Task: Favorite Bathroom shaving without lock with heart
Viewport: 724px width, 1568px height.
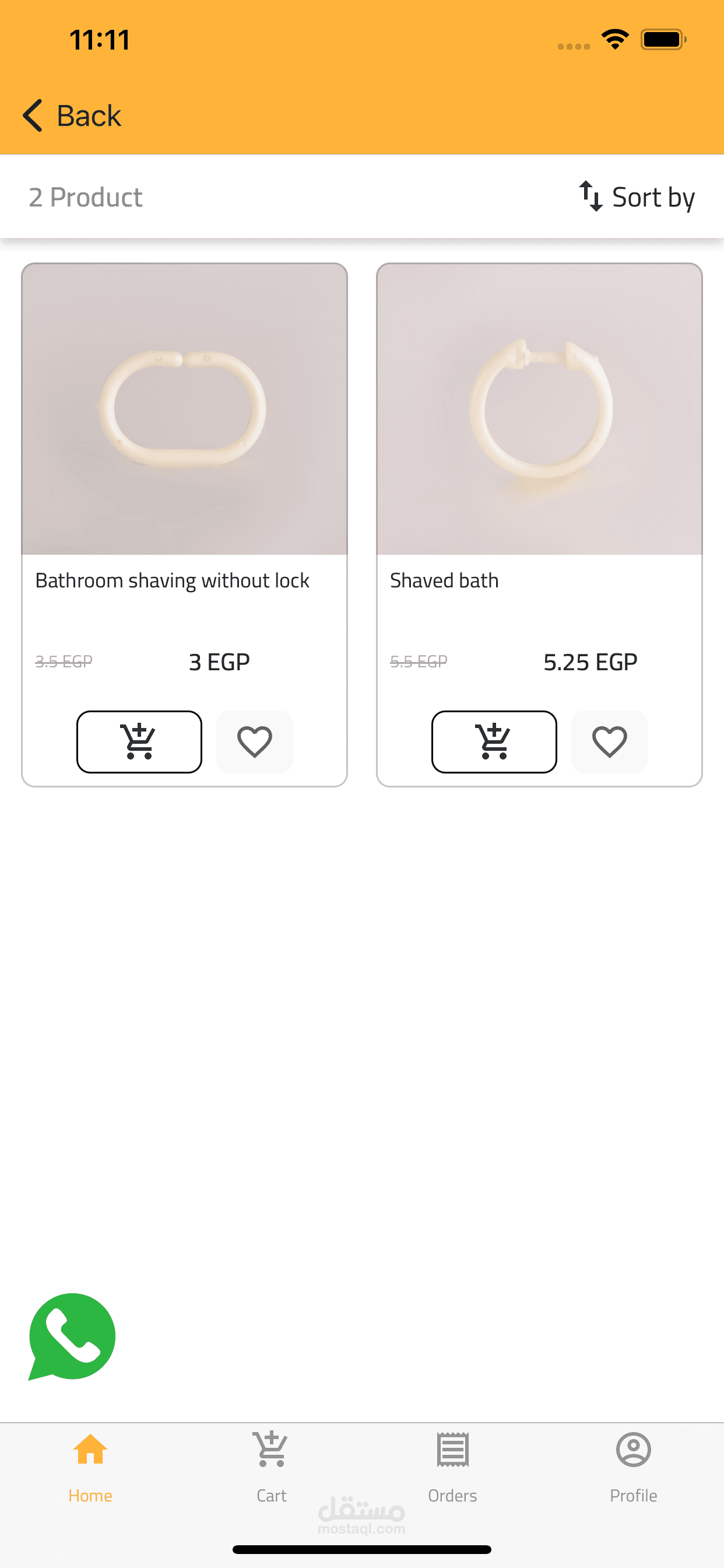Action: [254, 741]
